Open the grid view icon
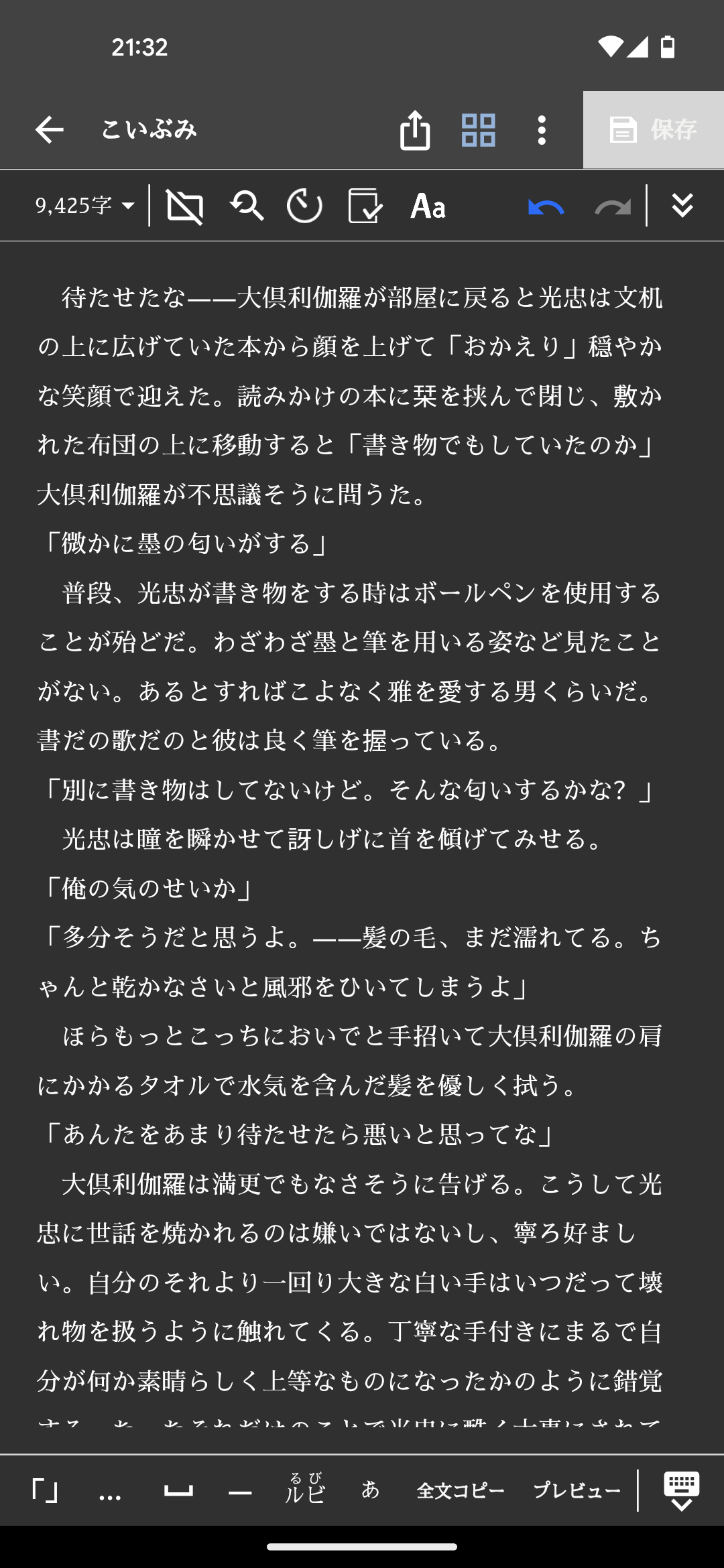This screenshot has width=724, height=1568. (x=478, y=129)
